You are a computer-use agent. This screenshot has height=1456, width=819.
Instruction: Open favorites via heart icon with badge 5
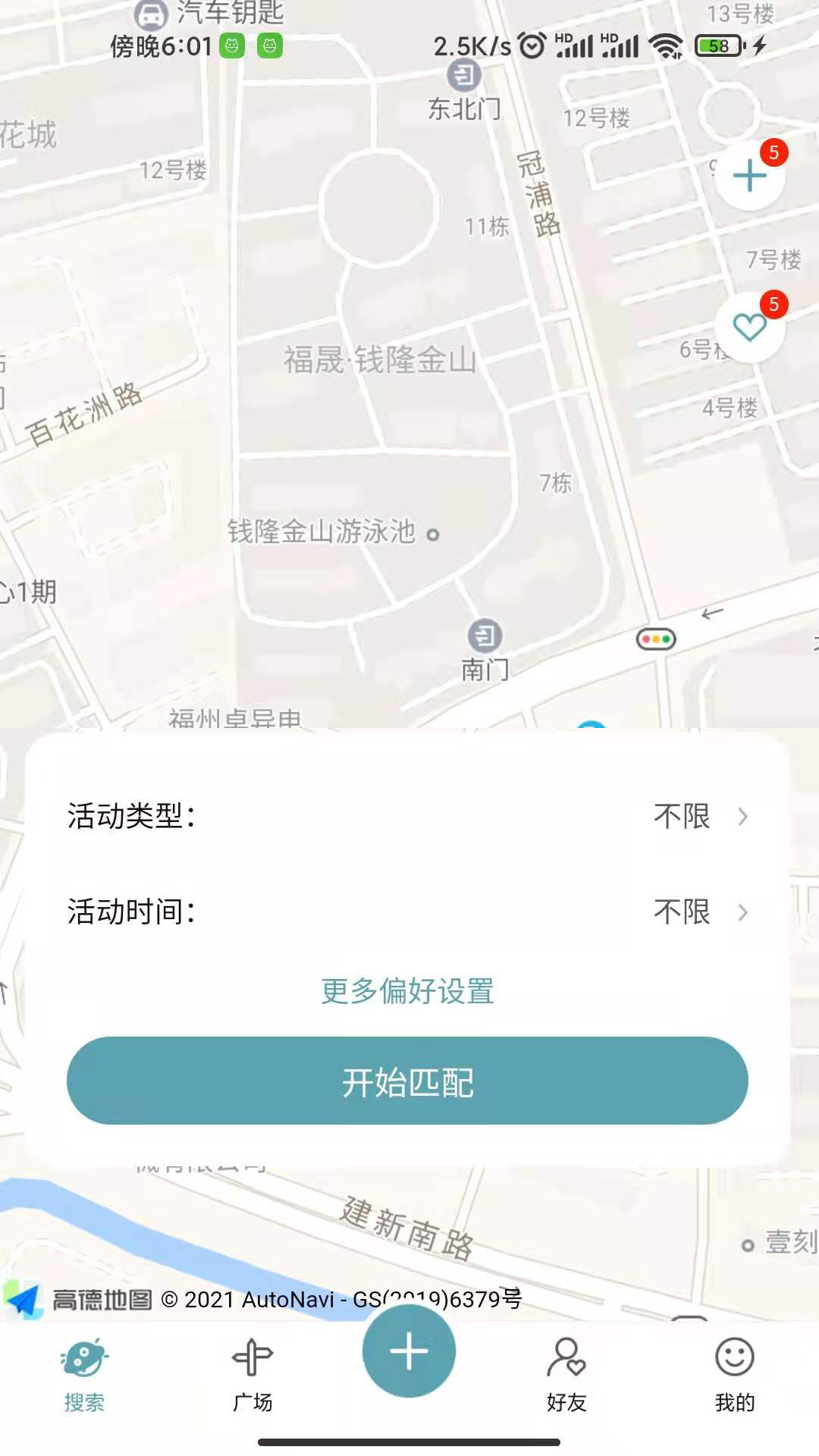coord(749,329)
